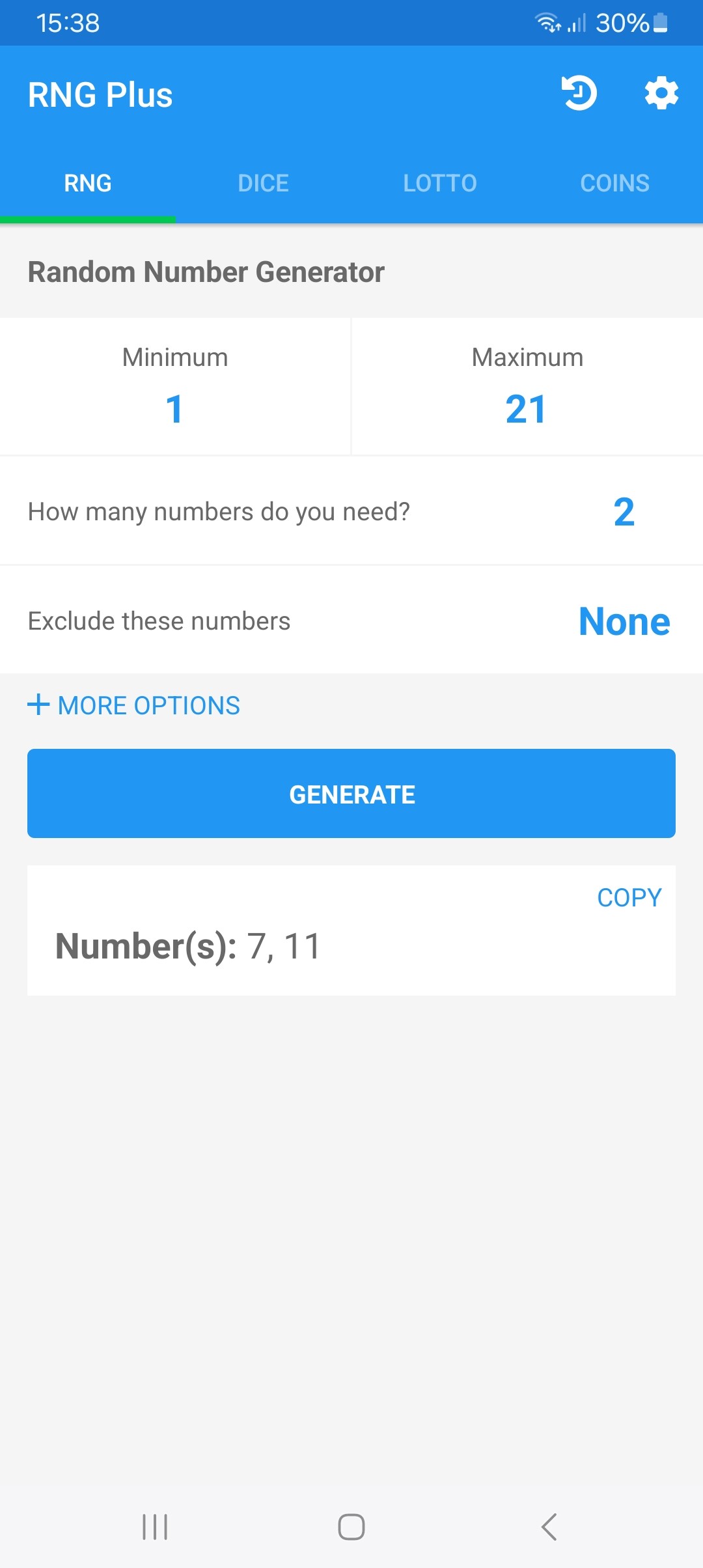Screen dimensions: 703x1568
Task: Switch to the LOTTO tab
Action: click(x=439, y=184)
